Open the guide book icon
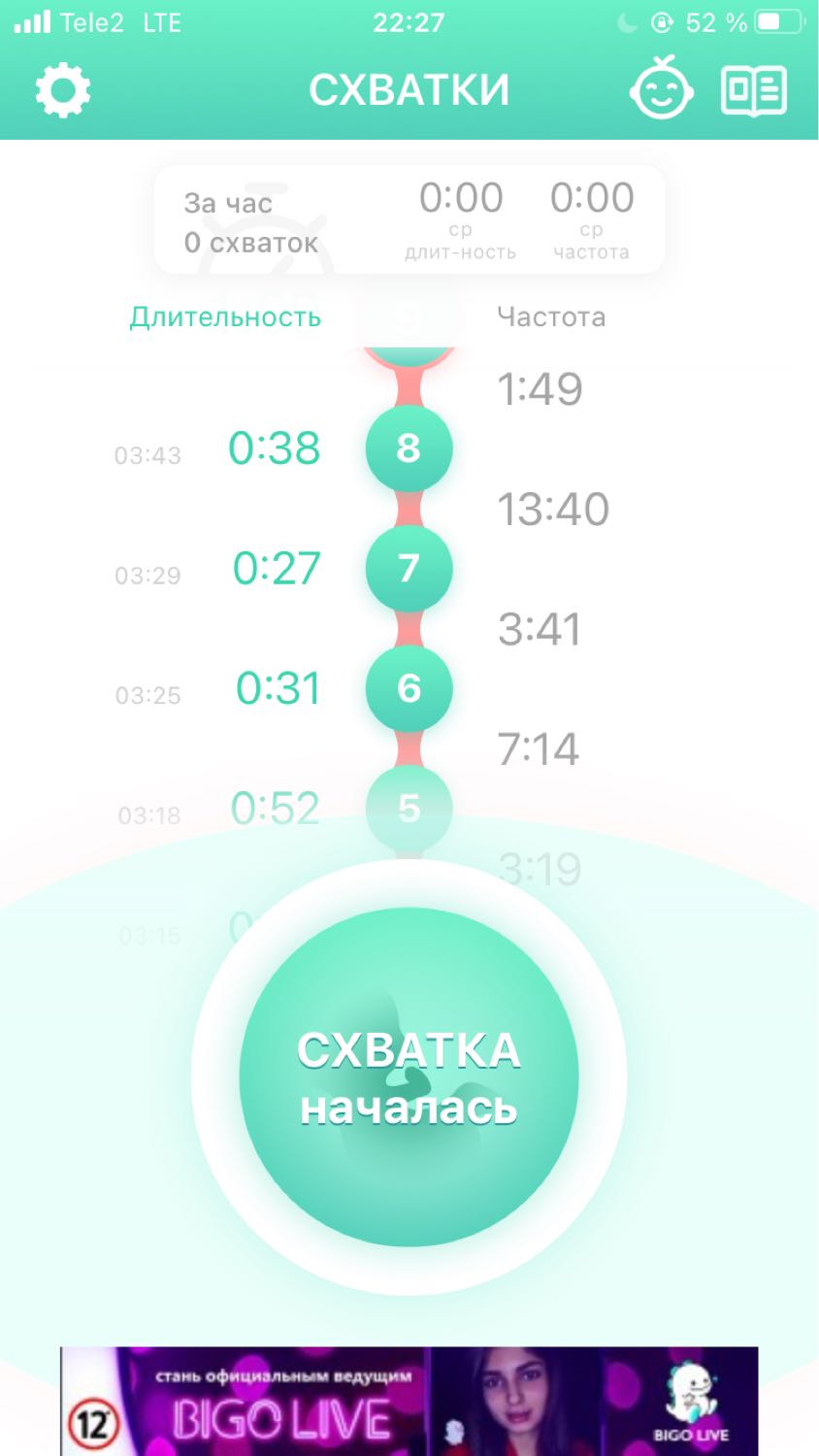This screenshot has width=819, height=1456. 754,91
